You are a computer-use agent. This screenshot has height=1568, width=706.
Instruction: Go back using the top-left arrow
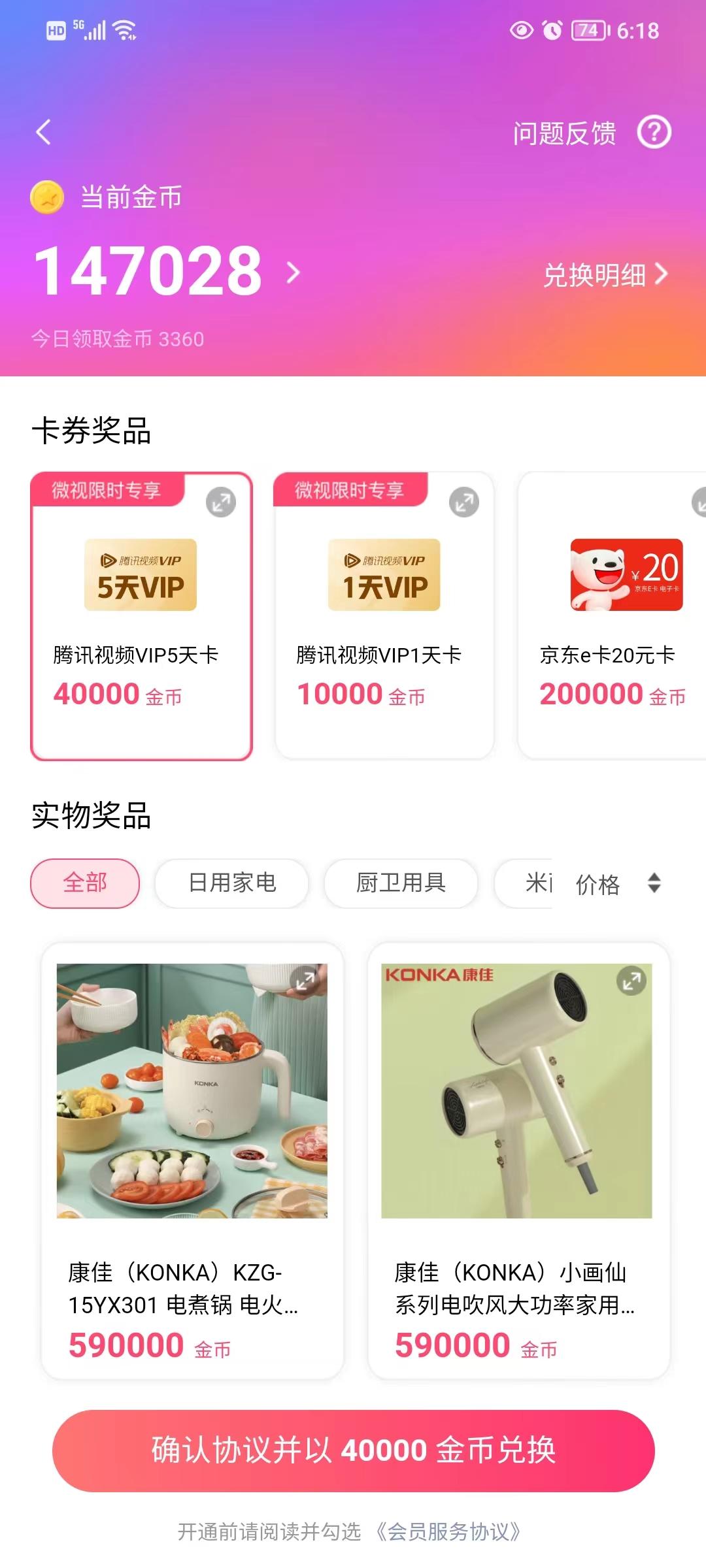[43, 133]
